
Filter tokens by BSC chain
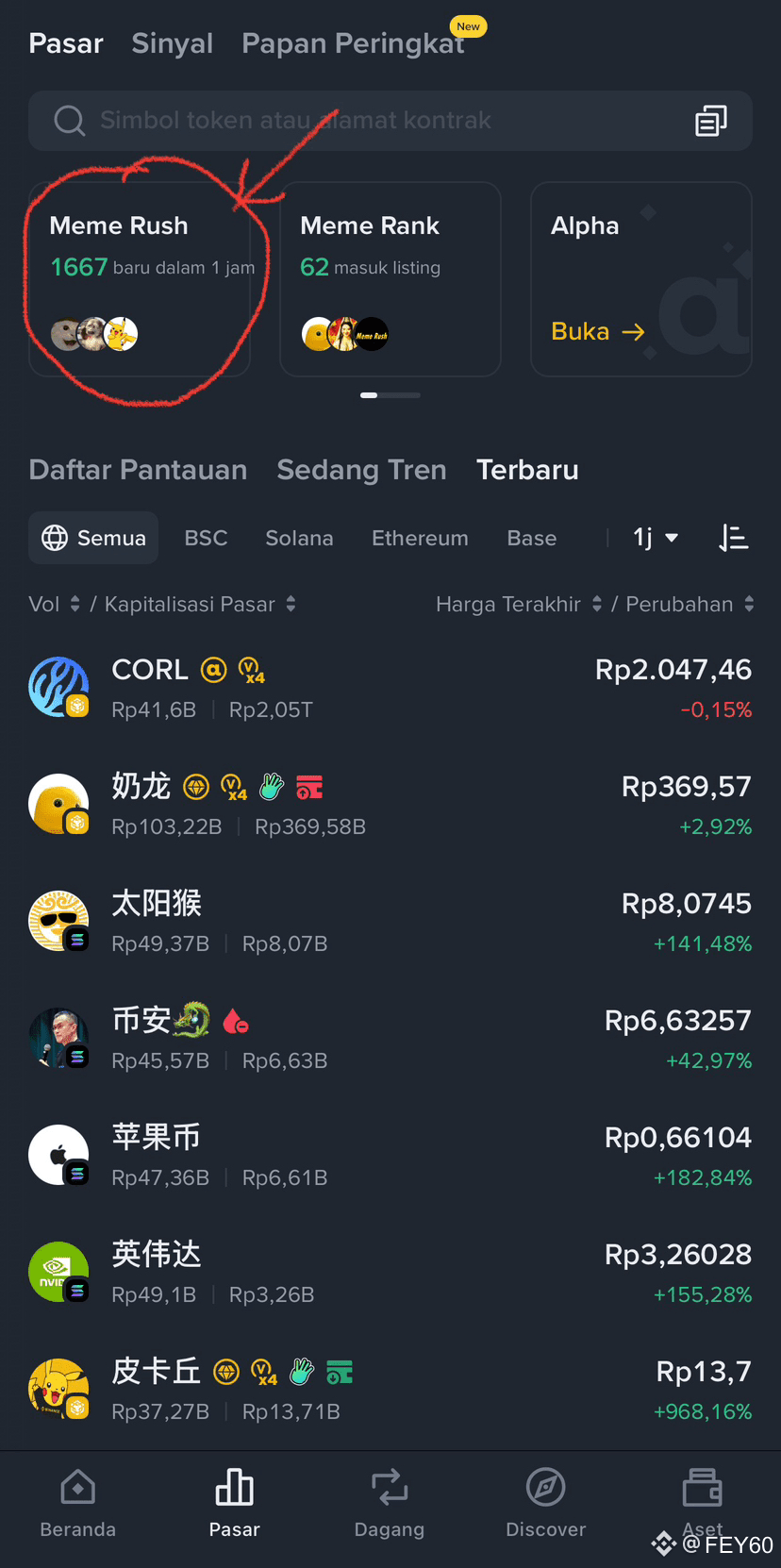tap(206, 538)
